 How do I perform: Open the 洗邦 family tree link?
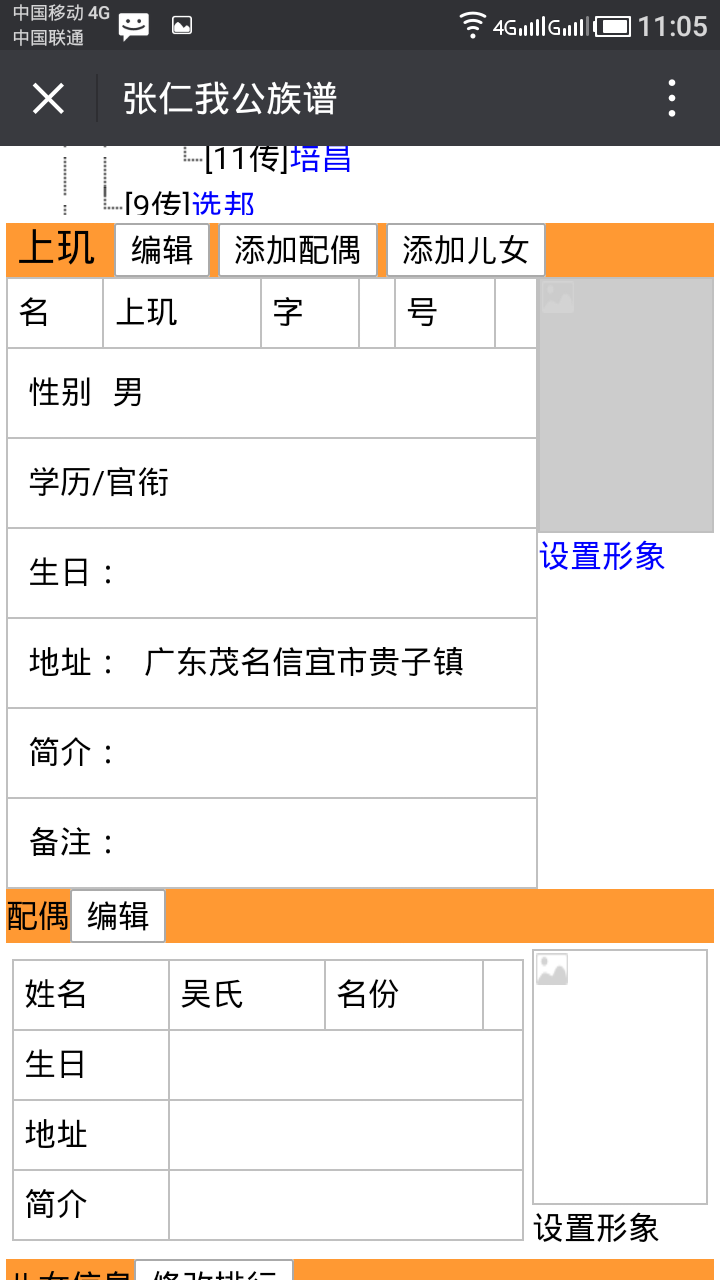(x=224, y=203)
